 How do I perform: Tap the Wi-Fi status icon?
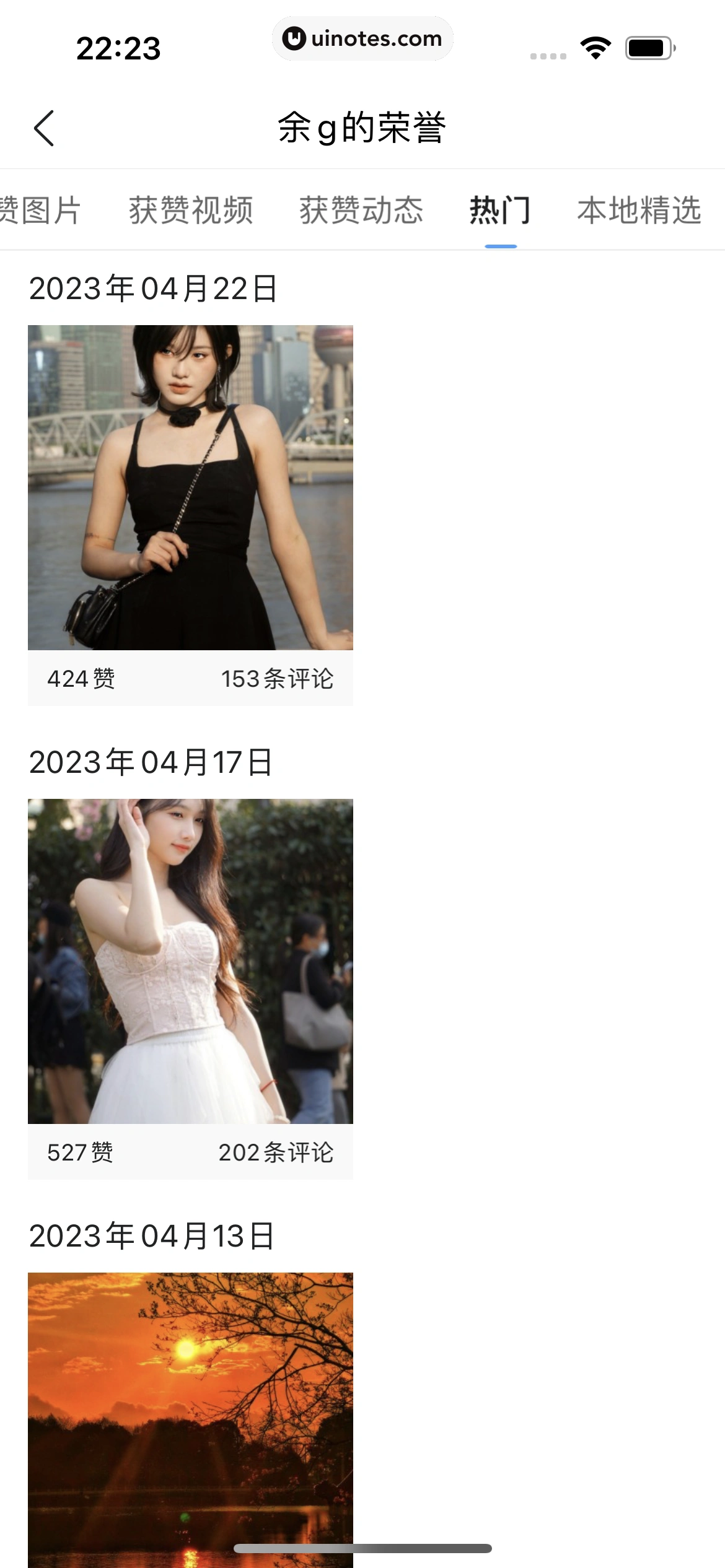[595, 46]
